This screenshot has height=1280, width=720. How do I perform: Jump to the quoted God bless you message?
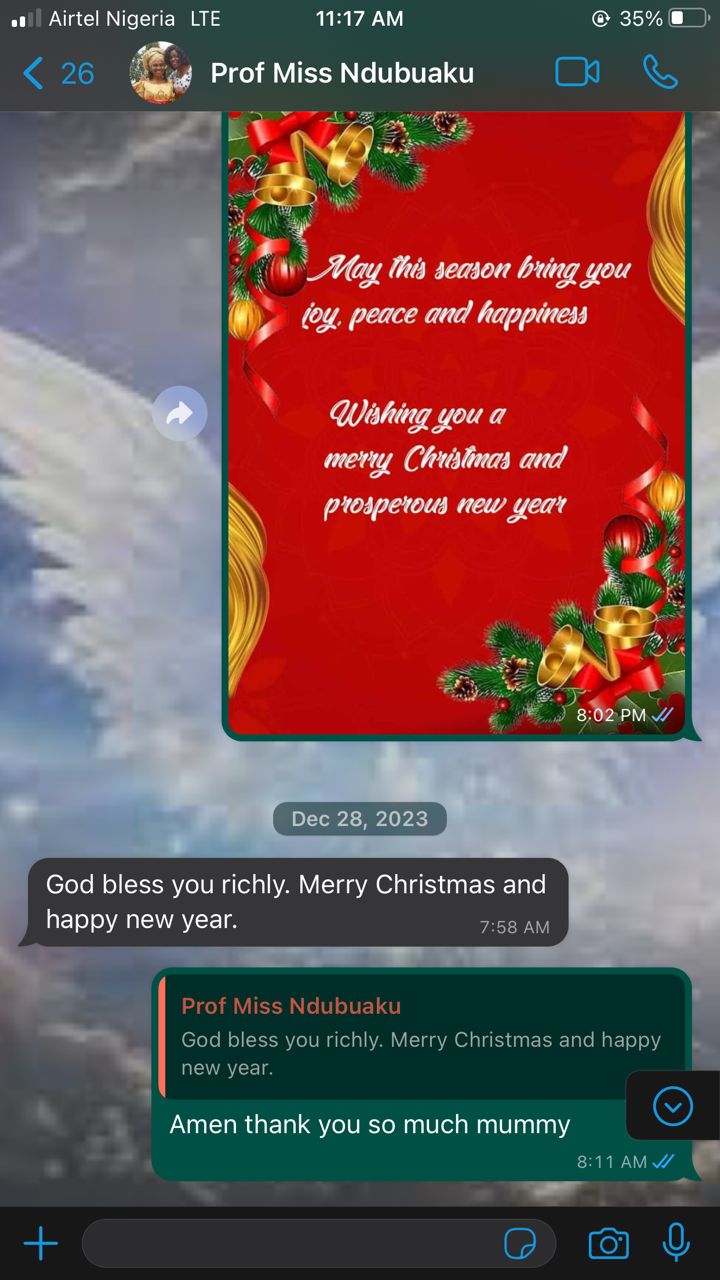click(421, 1037)
